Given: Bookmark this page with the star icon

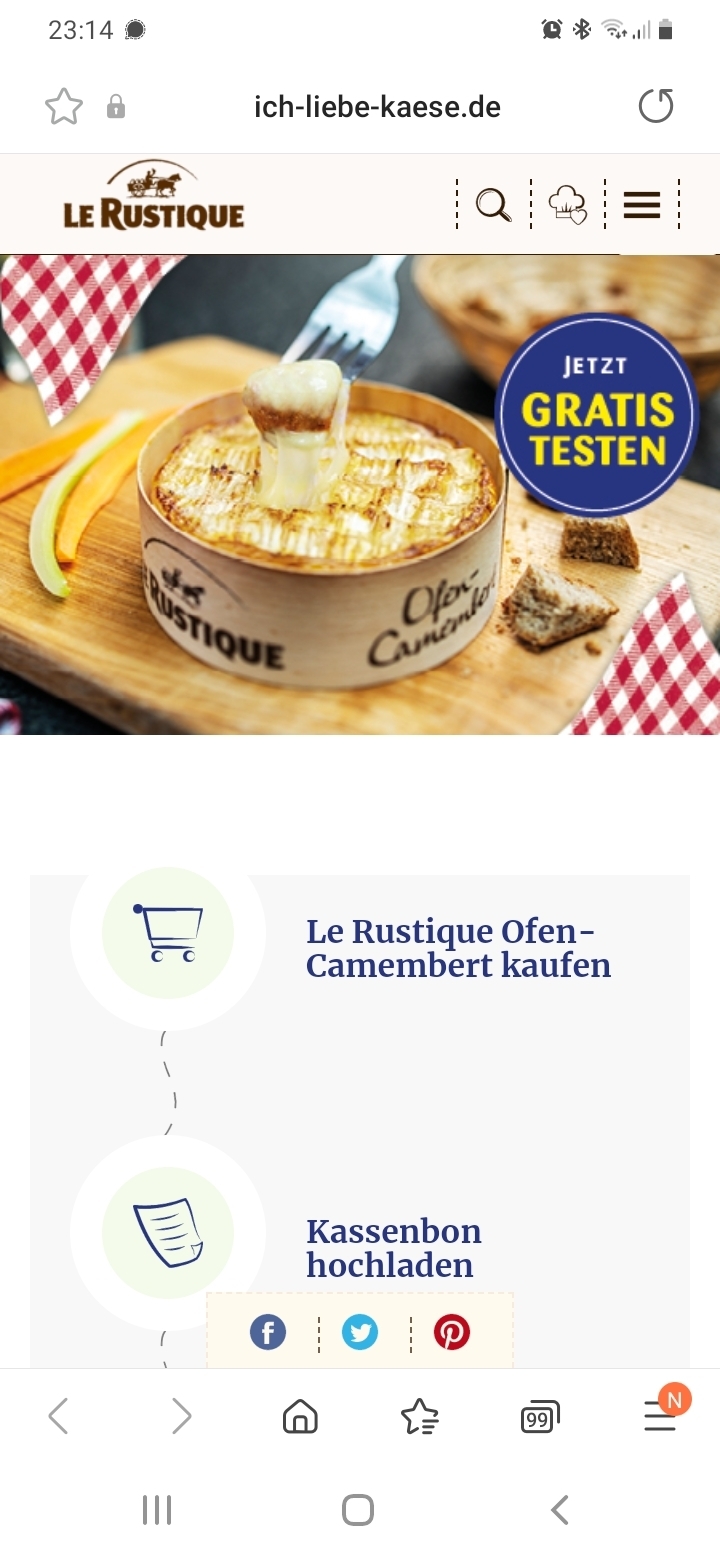Looking at the screenshot, I should pos(64,107).
